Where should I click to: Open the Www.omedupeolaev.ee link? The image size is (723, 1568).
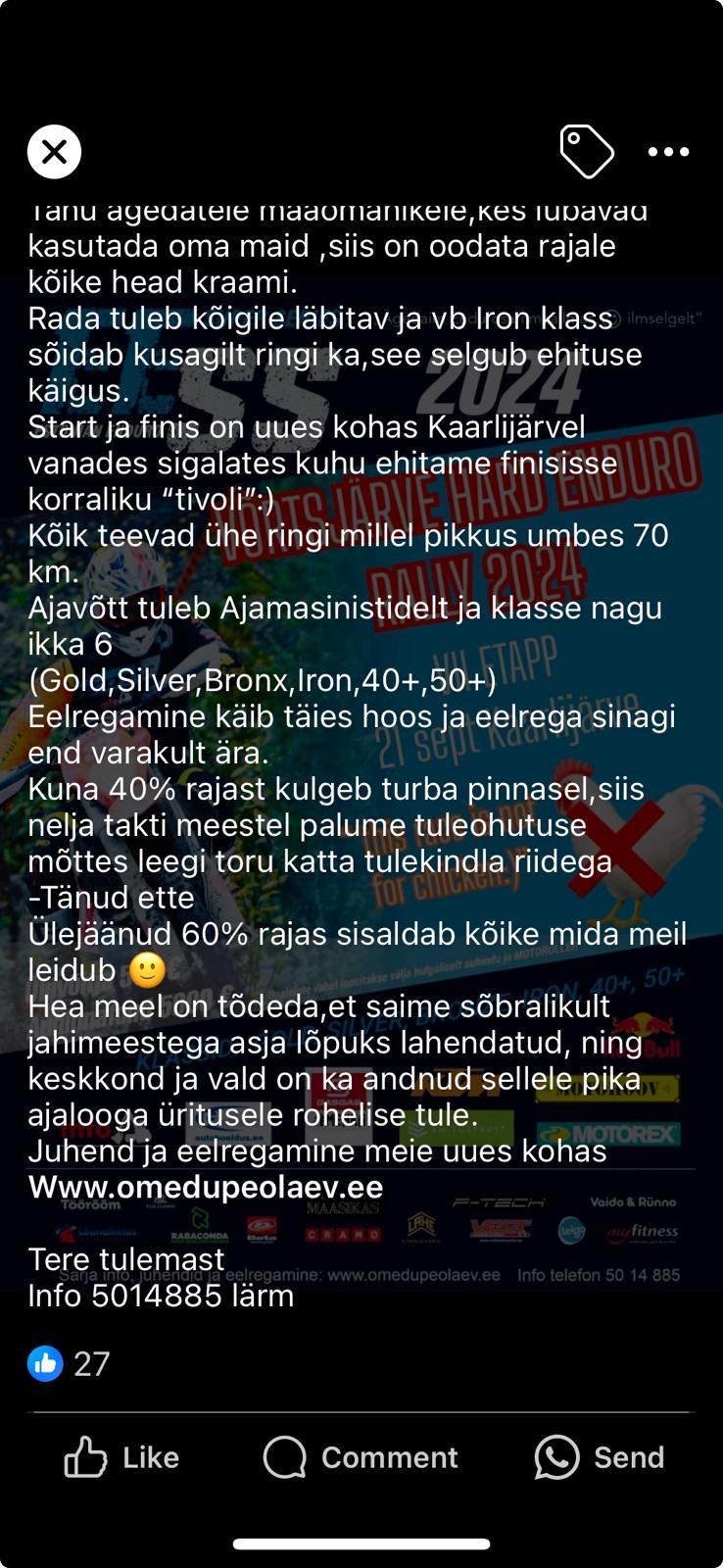[x=206, y=1187]
